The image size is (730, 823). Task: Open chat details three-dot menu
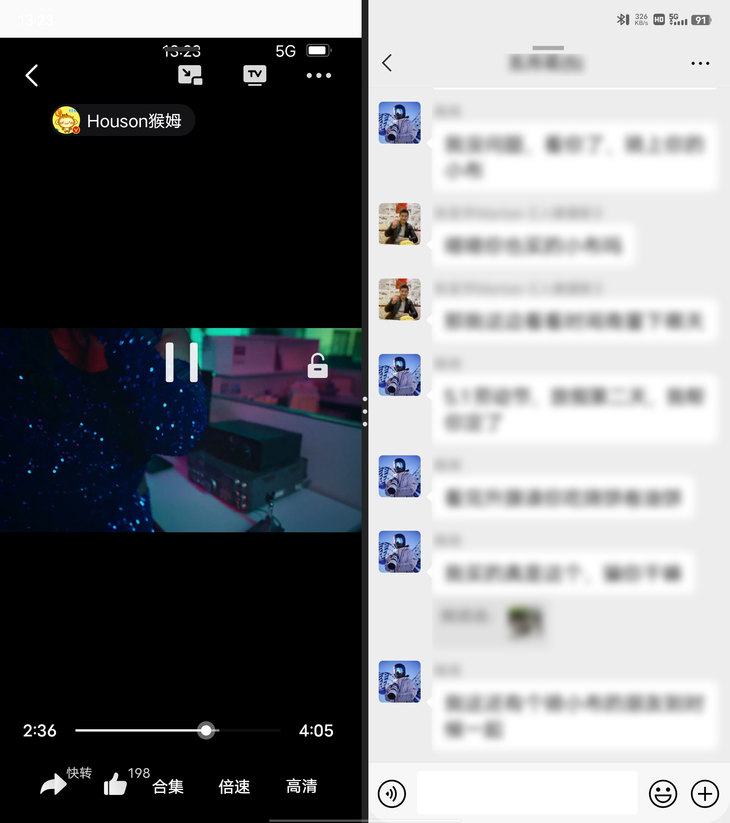coord(699,63)
